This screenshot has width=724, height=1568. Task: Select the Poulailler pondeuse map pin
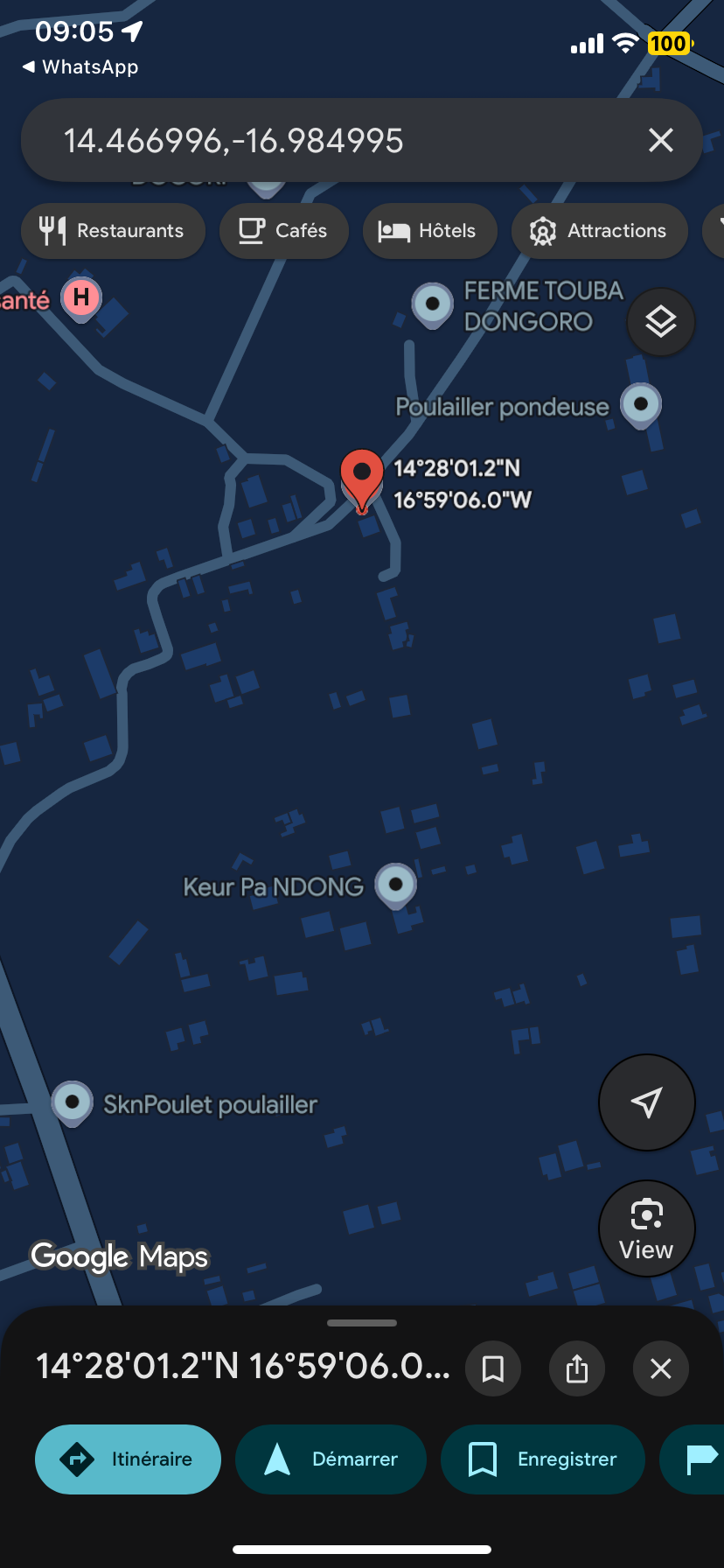[641, 404]
